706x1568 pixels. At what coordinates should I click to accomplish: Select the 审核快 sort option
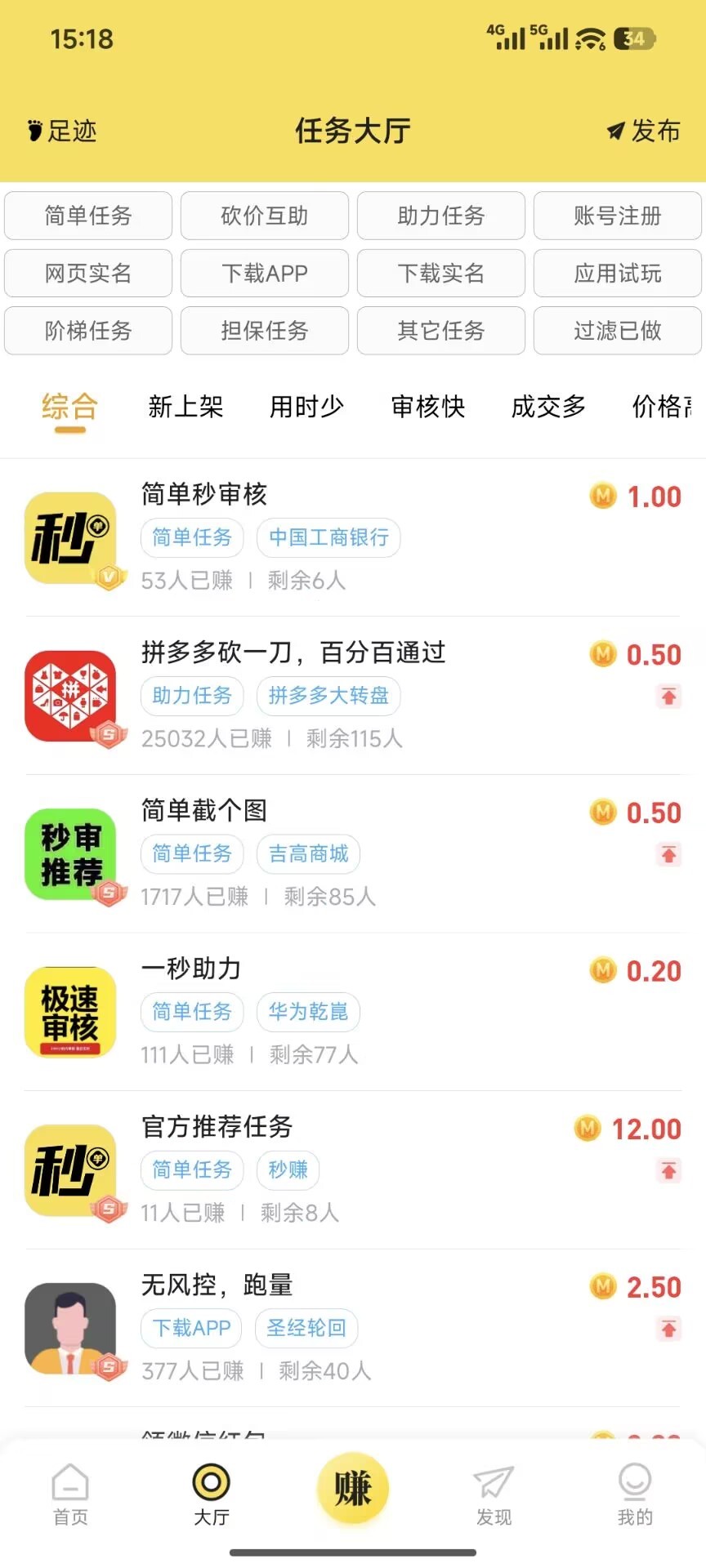pyautogui.click(x=428, y=406)
